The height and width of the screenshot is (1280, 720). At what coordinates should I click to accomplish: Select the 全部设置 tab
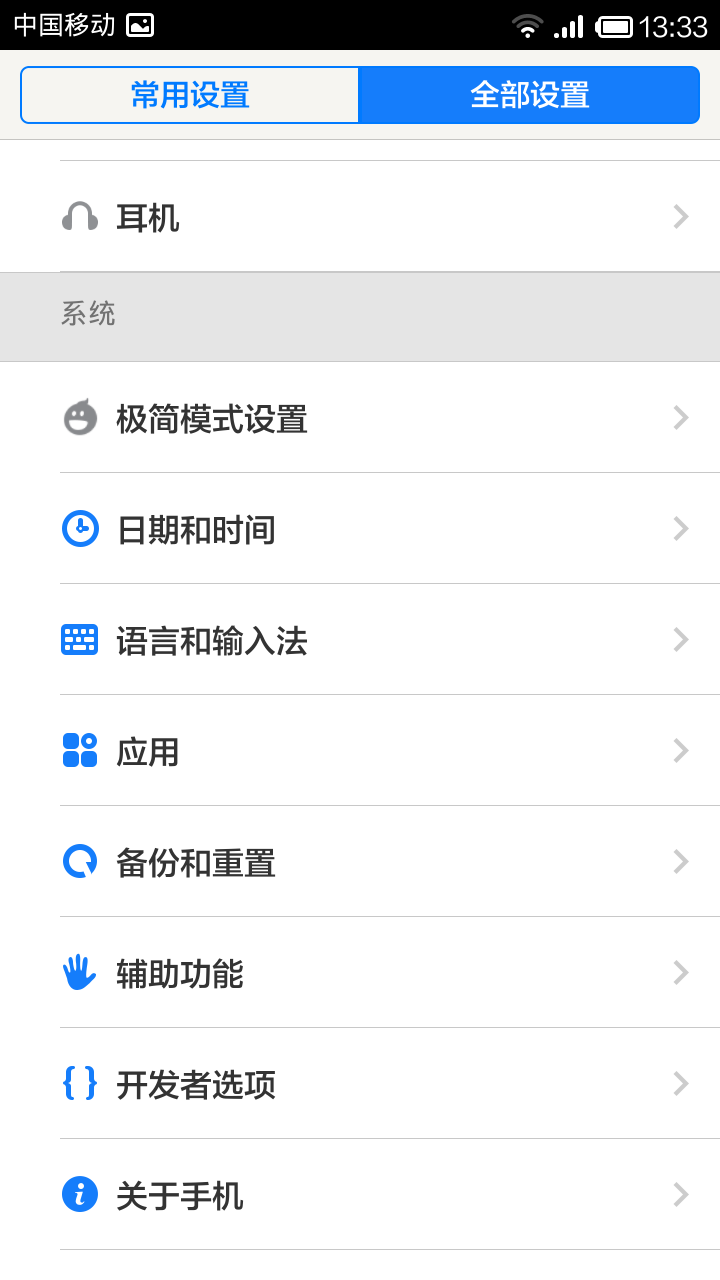pos(529,95)
